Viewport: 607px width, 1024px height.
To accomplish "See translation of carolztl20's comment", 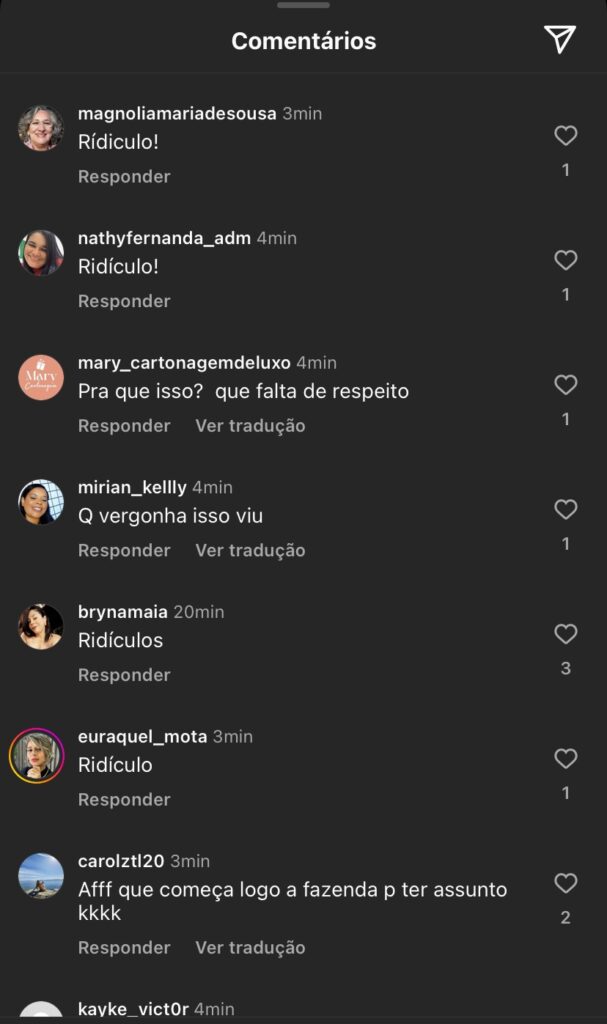I will coord(250,947).
